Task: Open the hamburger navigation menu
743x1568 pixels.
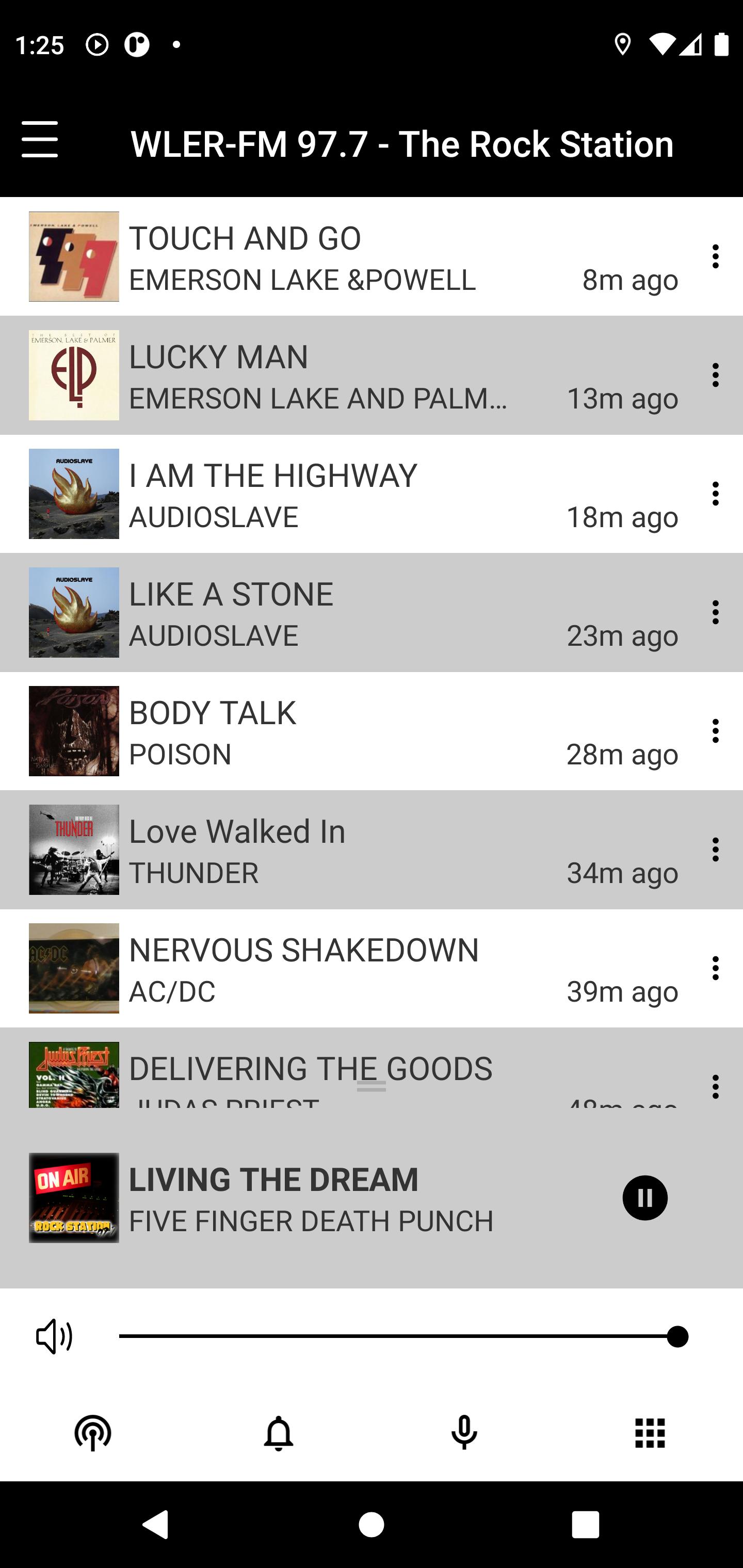Action: (x=40, y=139)
